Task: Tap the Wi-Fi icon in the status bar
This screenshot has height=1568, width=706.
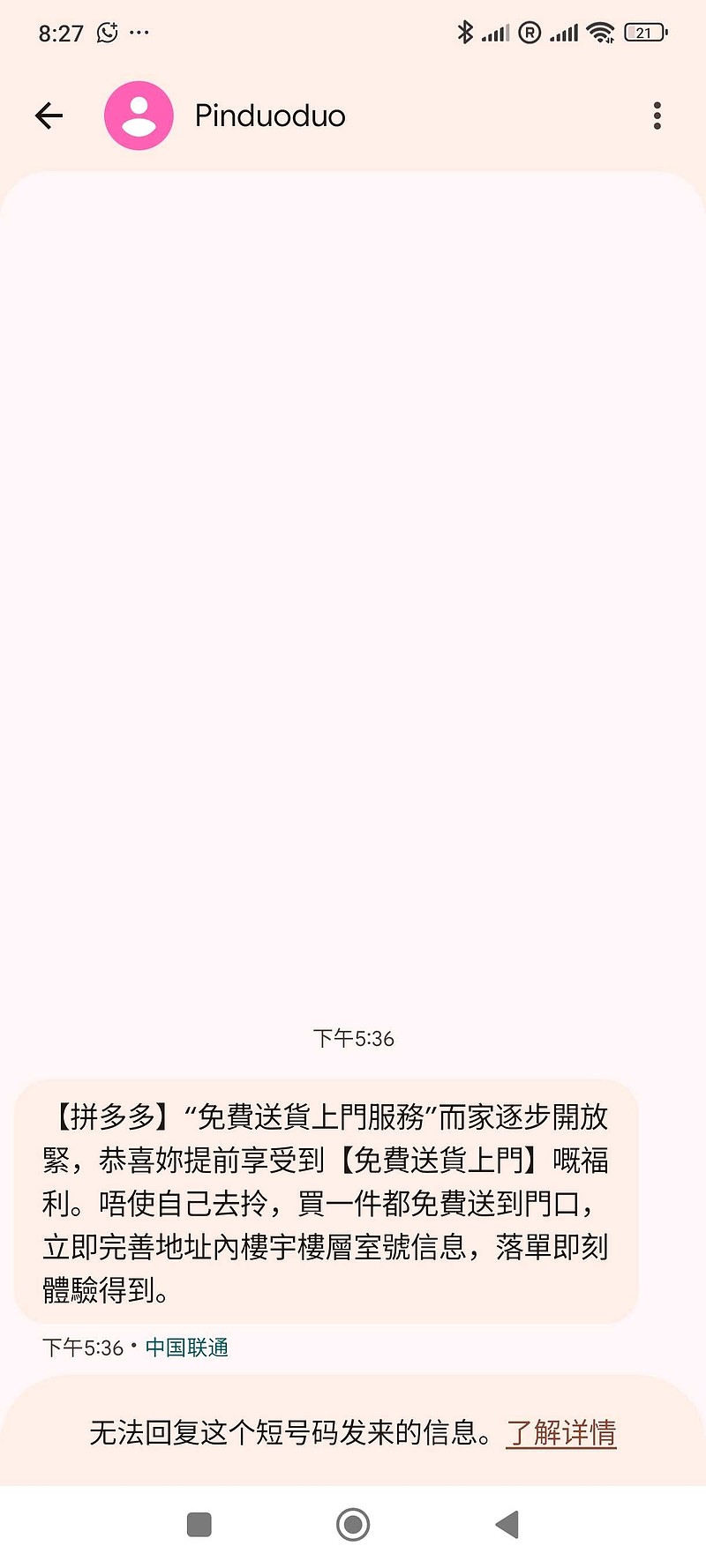Action: 600,31
